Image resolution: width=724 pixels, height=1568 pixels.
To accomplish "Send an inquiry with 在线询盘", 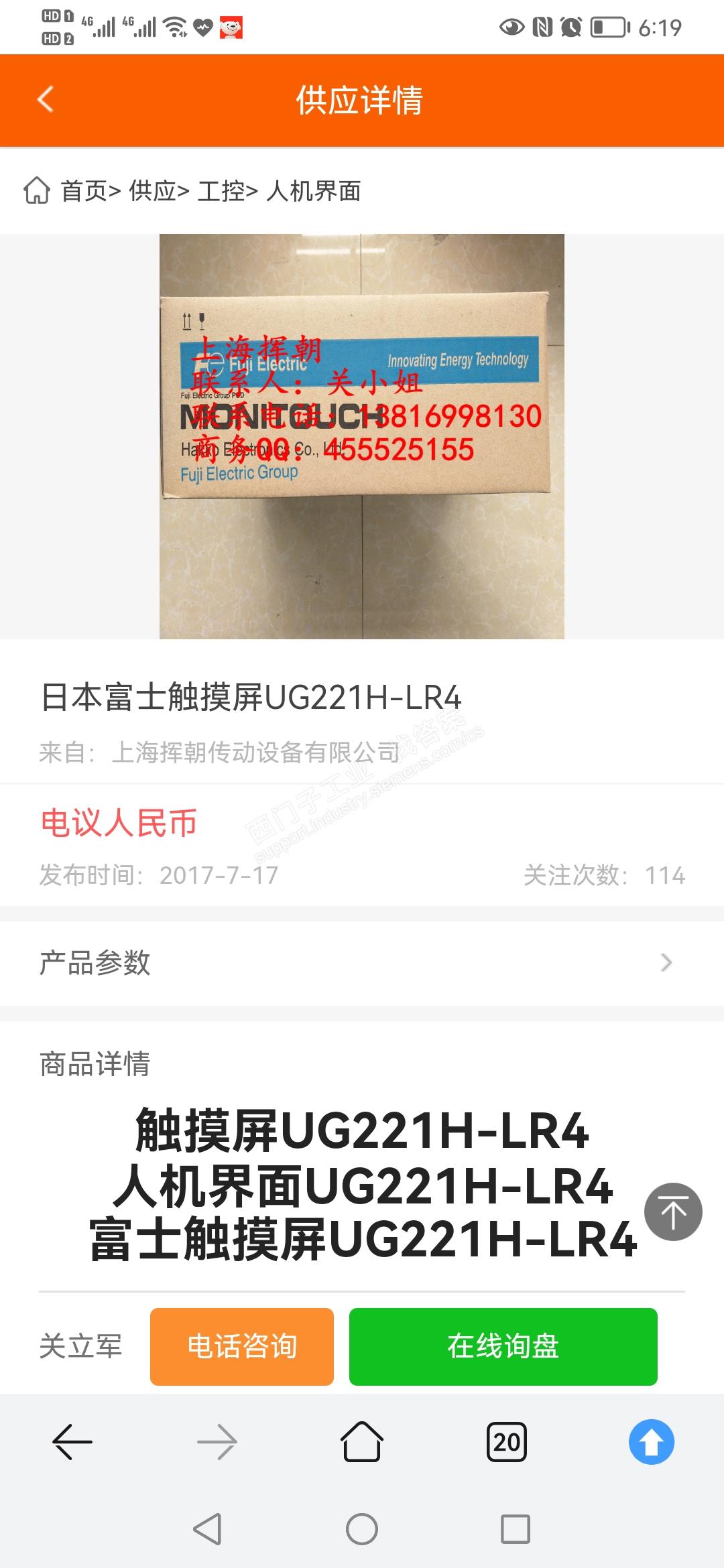I will [x=503, y=1347].
